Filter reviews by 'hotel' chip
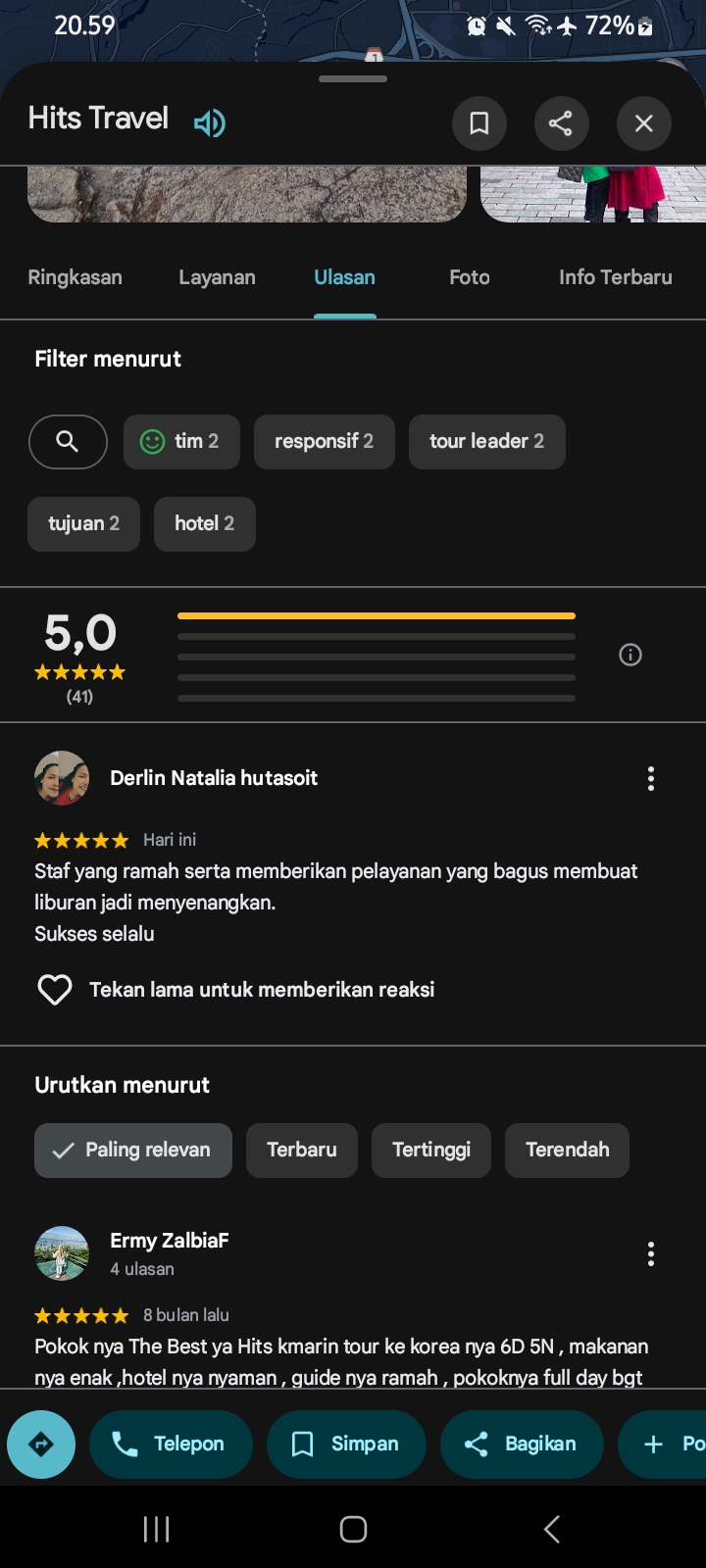This screenshot has height=1568, width=706. click(x=205, y=524)
